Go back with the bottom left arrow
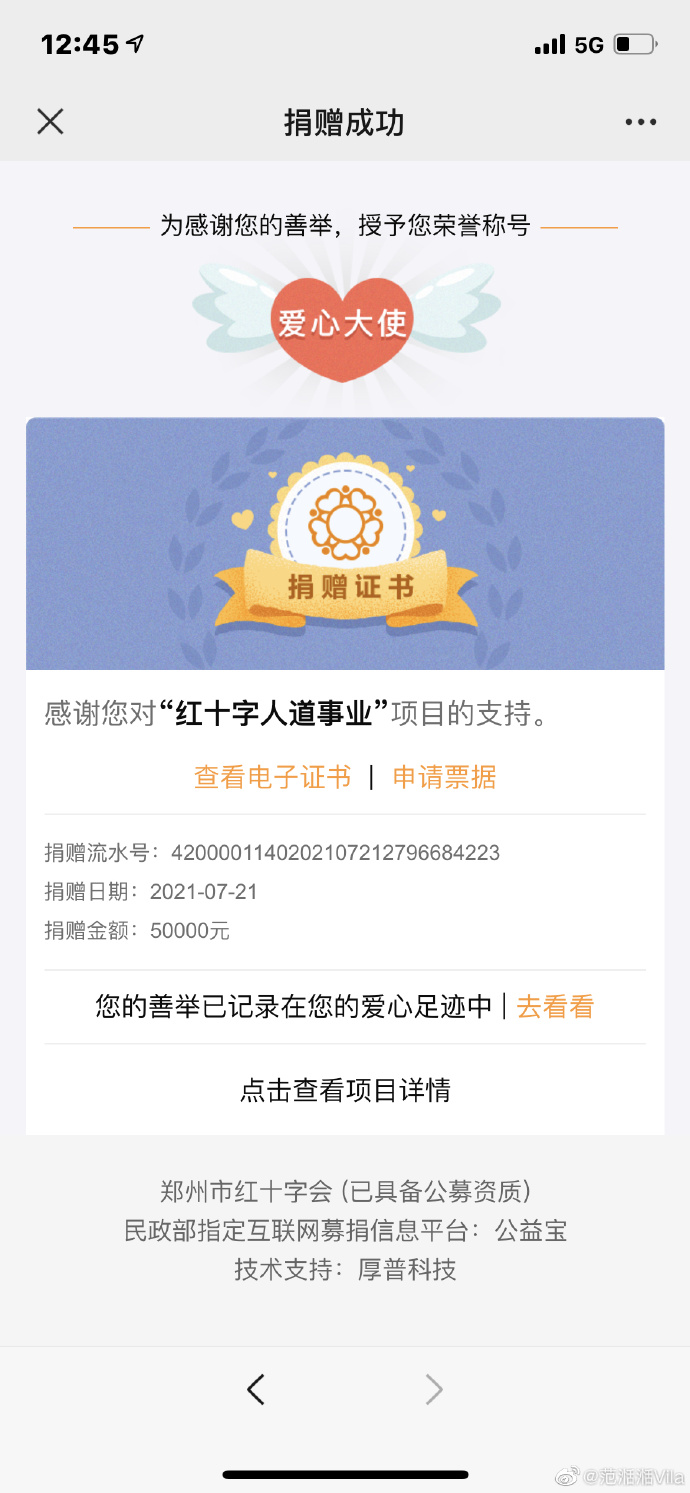 pyautogui.click(x=256, y=1389)
